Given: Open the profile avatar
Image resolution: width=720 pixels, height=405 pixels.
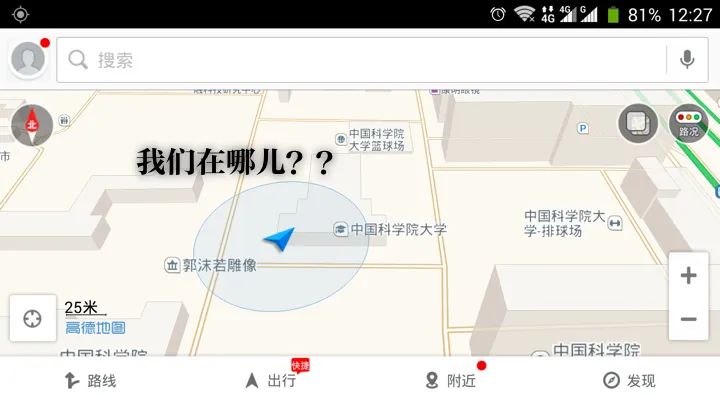Looking at the screenshot, I should click(x=28, y=60).
